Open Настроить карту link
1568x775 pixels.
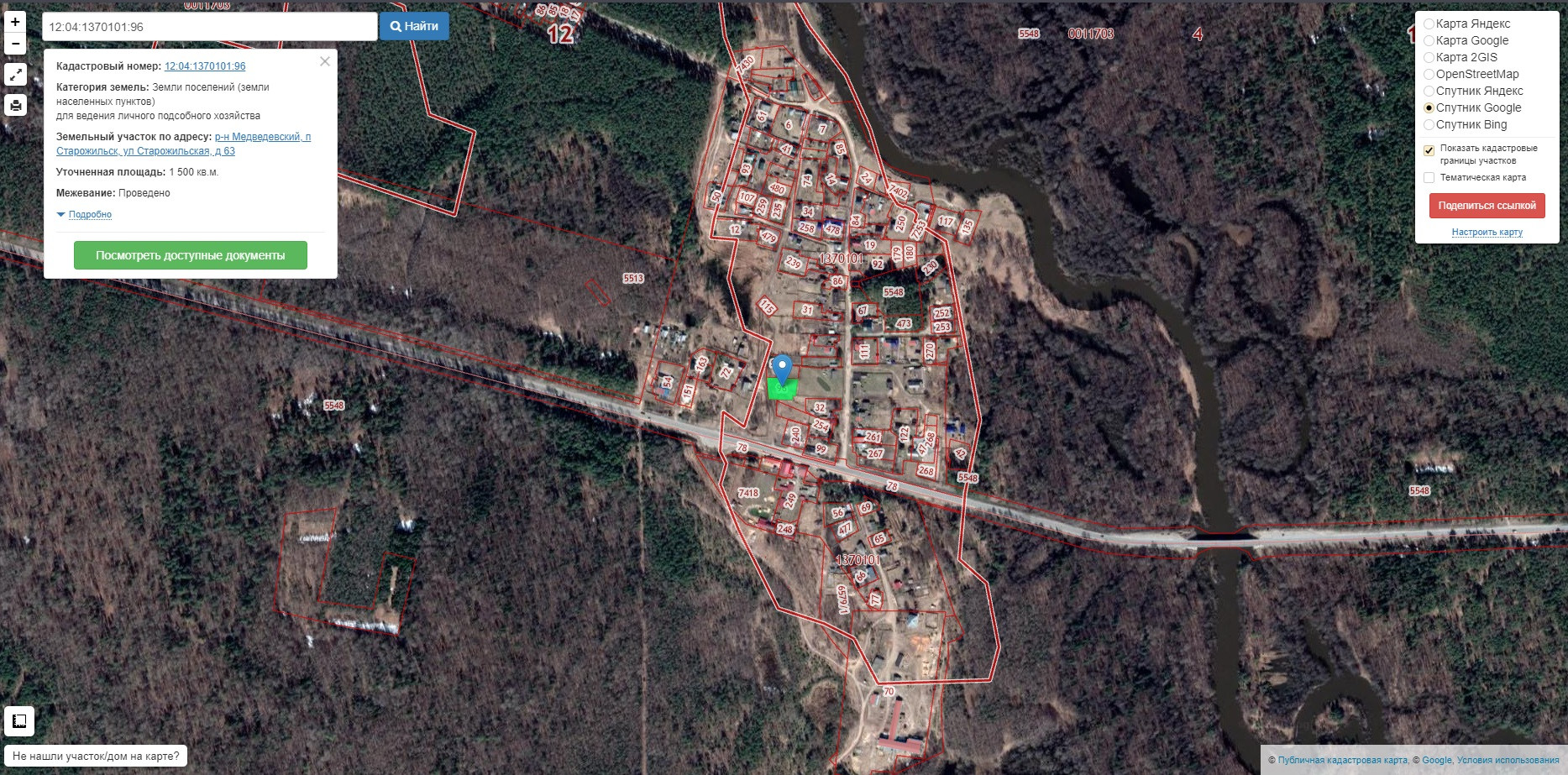[1487, 232]
